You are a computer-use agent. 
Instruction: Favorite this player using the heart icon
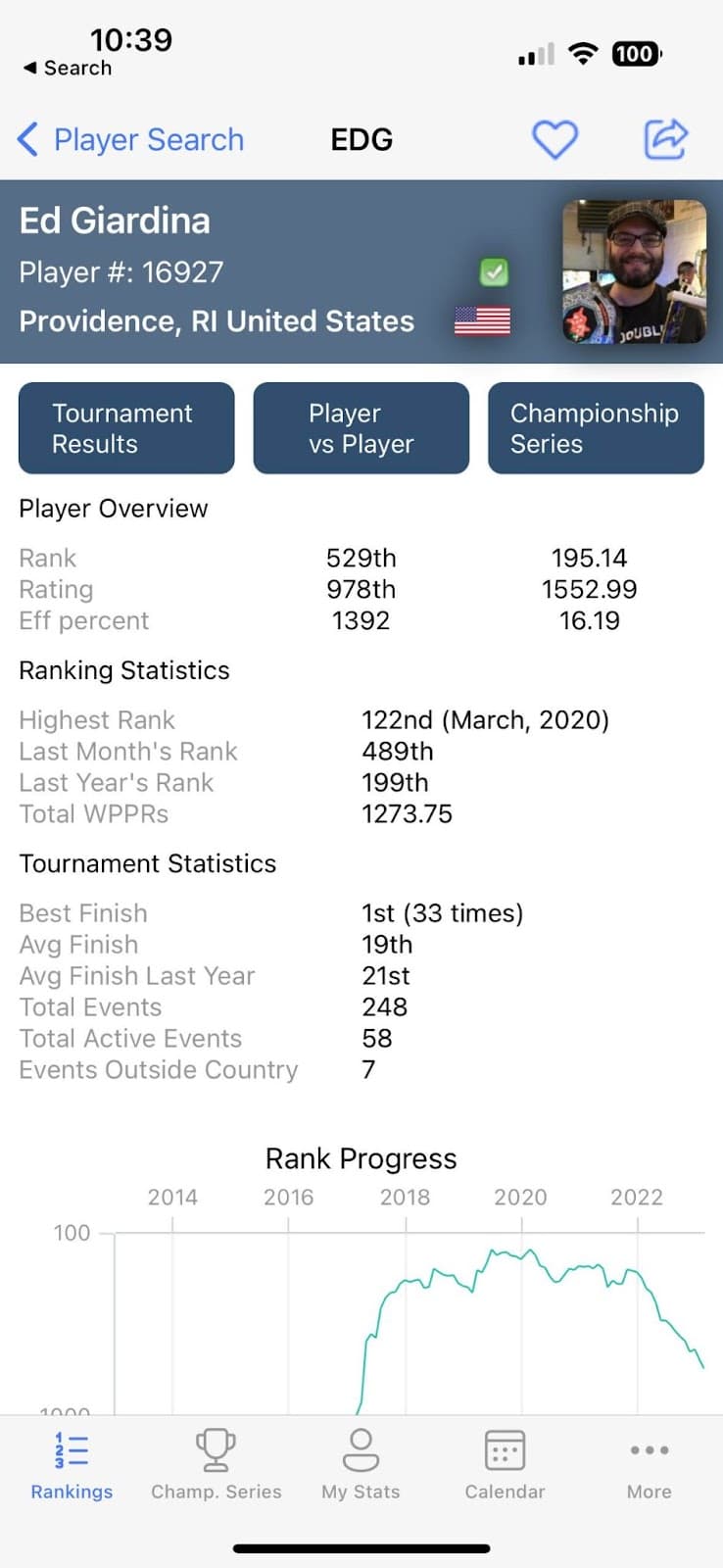point(555,139)
